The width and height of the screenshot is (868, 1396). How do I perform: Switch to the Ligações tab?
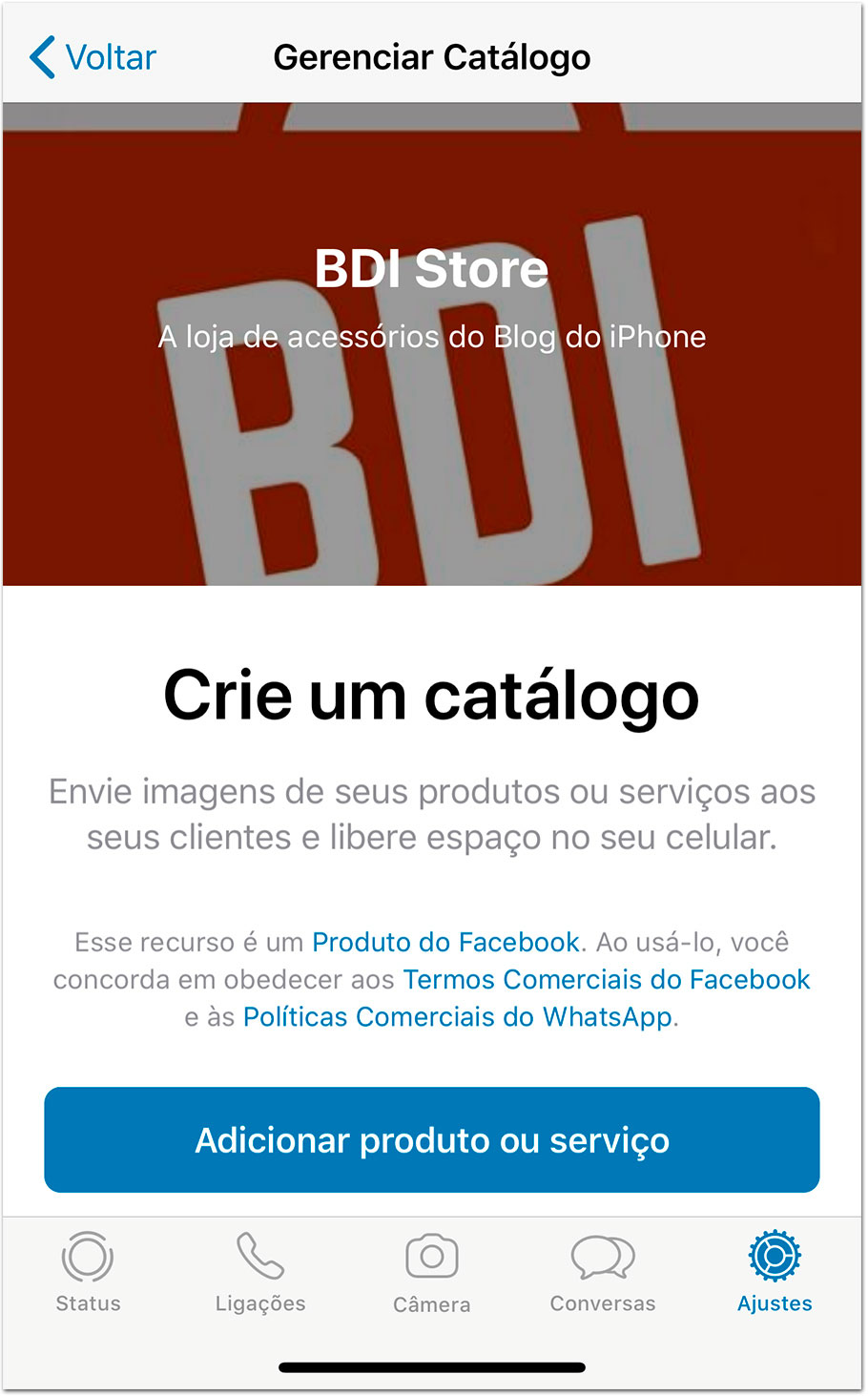260,1272
